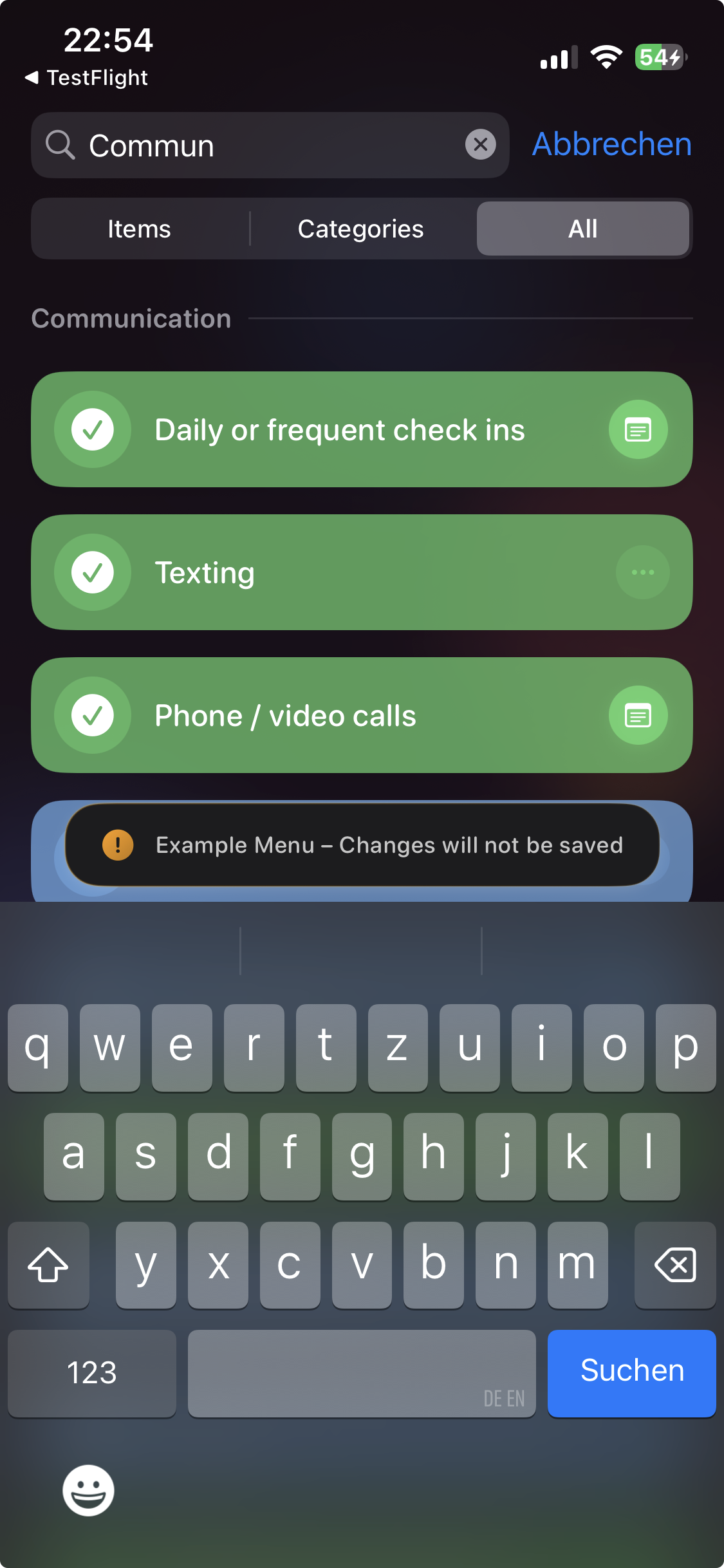The image size is (724, 1568).
Task: Tap Abbrechen to cancel the search
Action: coord(611,144)
